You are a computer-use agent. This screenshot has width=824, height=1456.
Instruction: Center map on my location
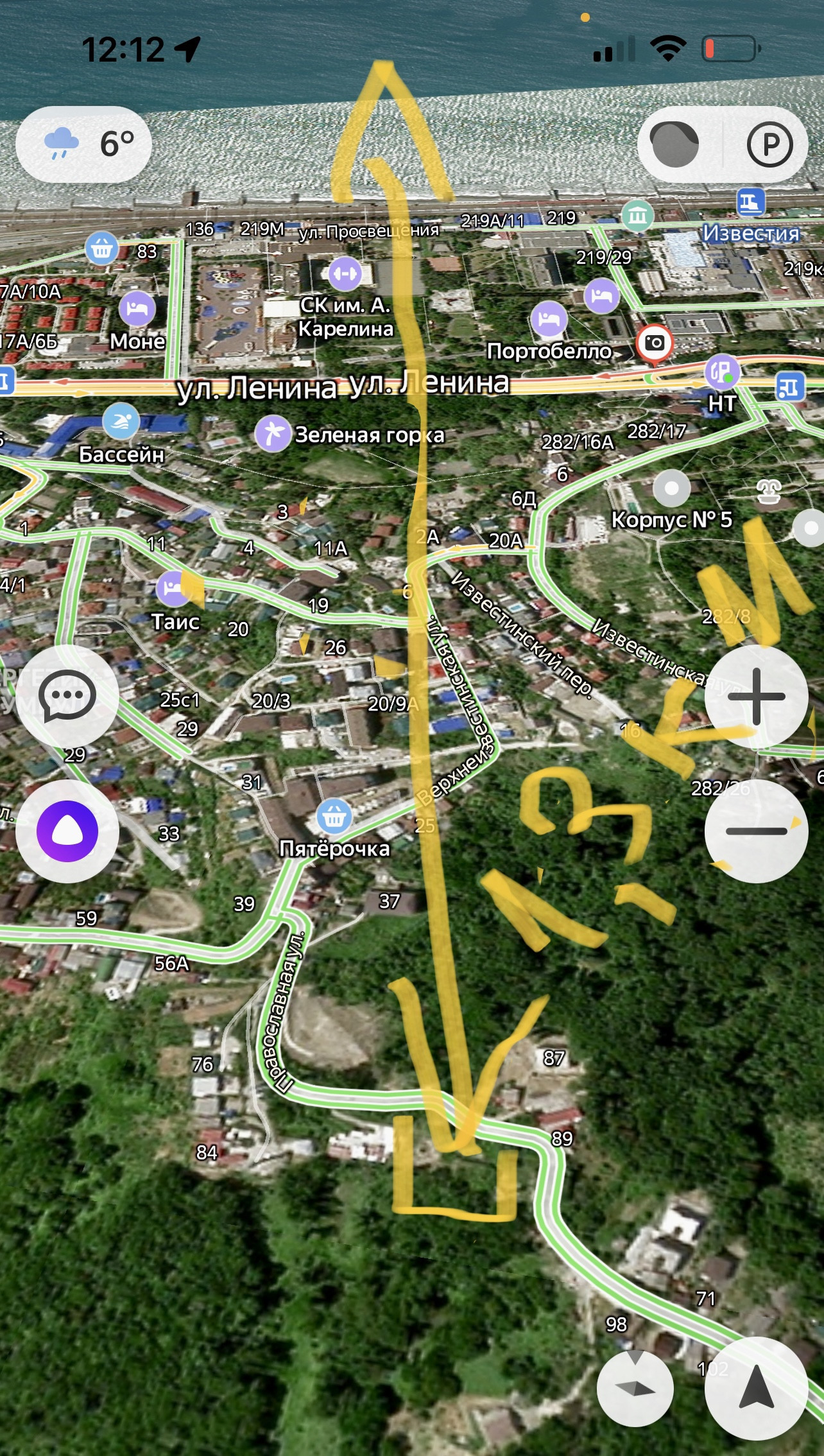756,1388
